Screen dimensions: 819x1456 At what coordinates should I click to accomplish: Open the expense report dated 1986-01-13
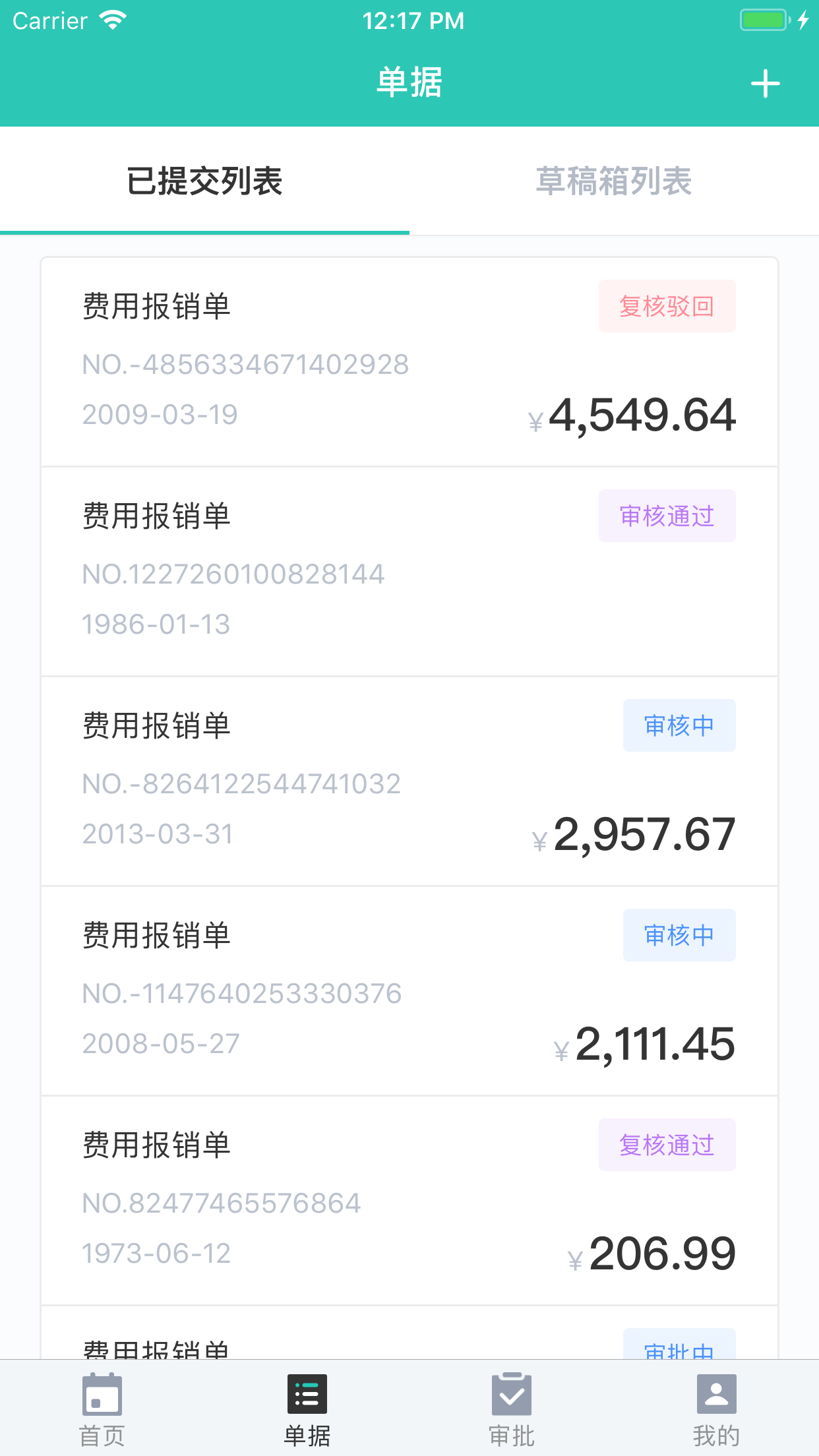pyautogui.click(x=409, y=571)
